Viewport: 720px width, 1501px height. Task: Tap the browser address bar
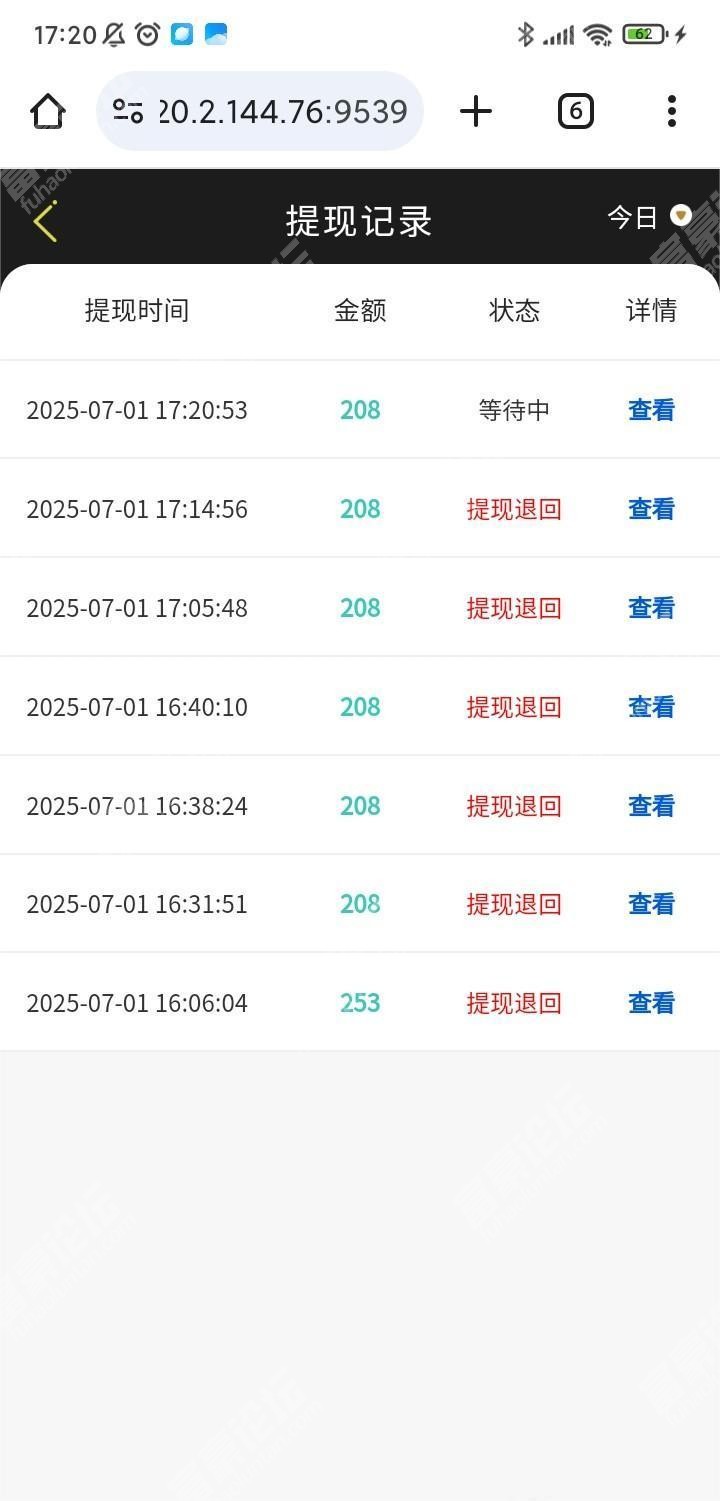[260, 111]
